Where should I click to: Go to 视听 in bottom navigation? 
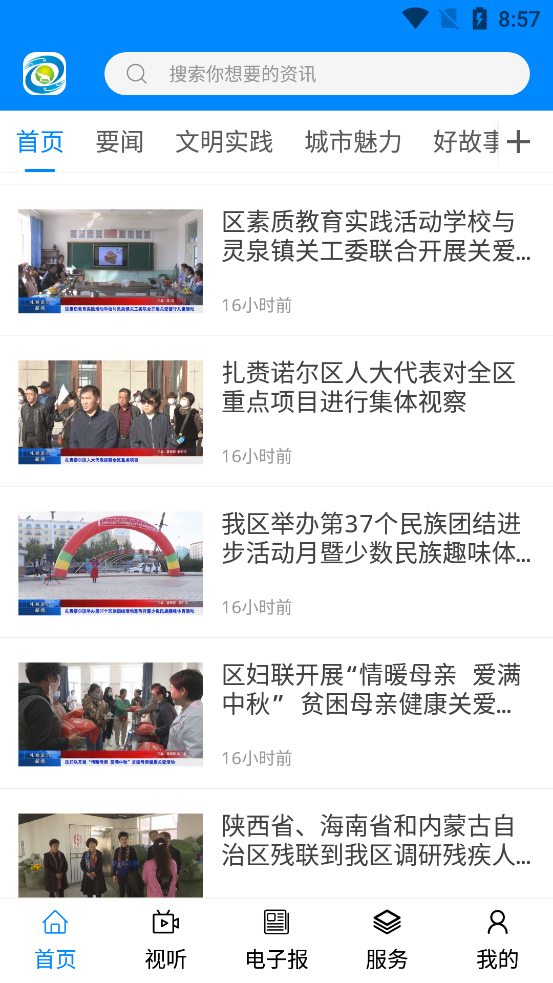click(166, 940)
